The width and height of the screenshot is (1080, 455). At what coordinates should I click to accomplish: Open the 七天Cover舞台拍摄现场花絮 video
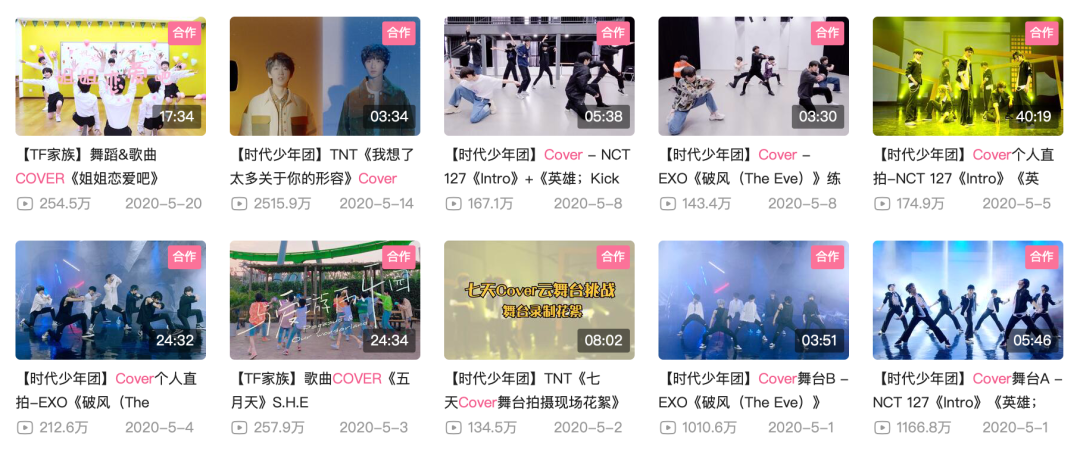click(539, 300)
